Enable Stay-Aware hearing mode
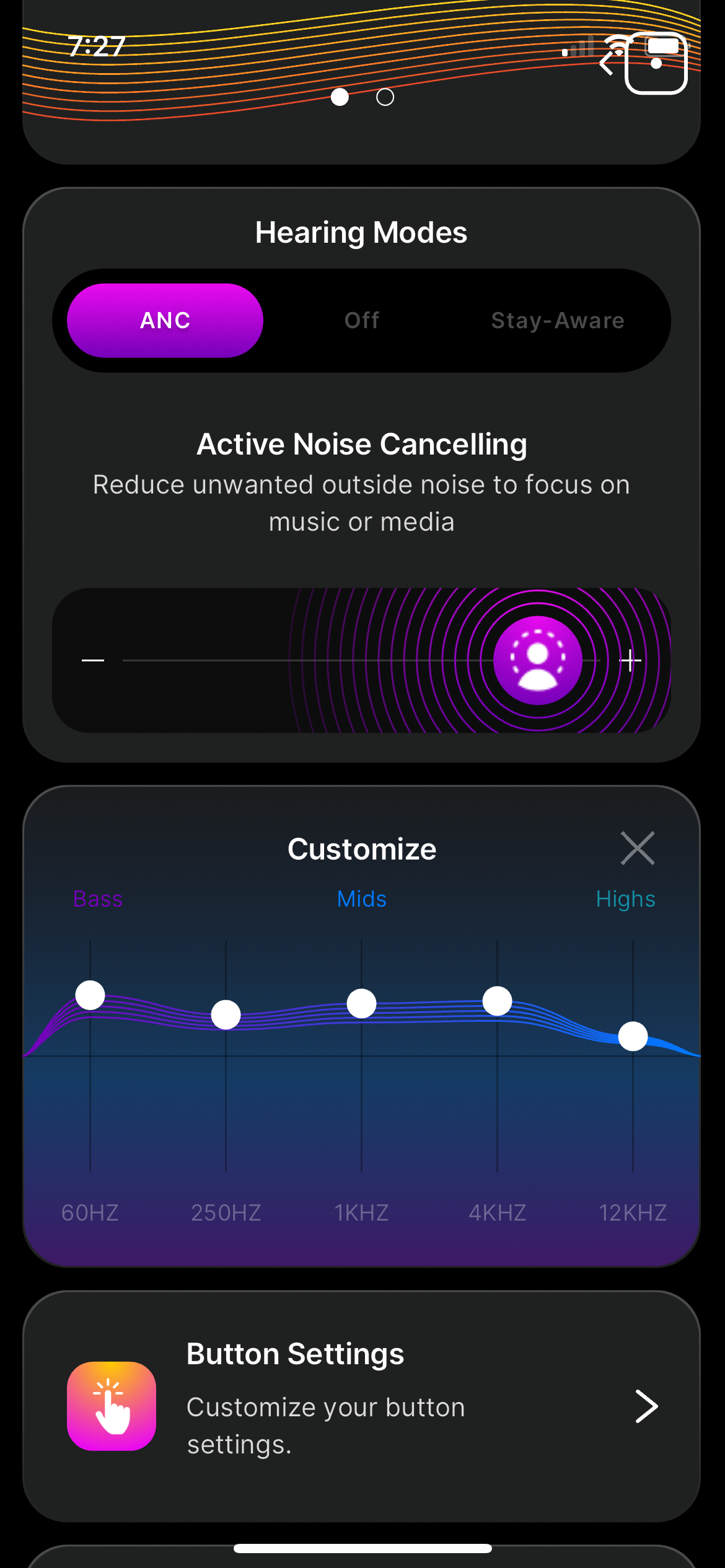The height and width of the screenshot is (1568, 725). (557, 320)
